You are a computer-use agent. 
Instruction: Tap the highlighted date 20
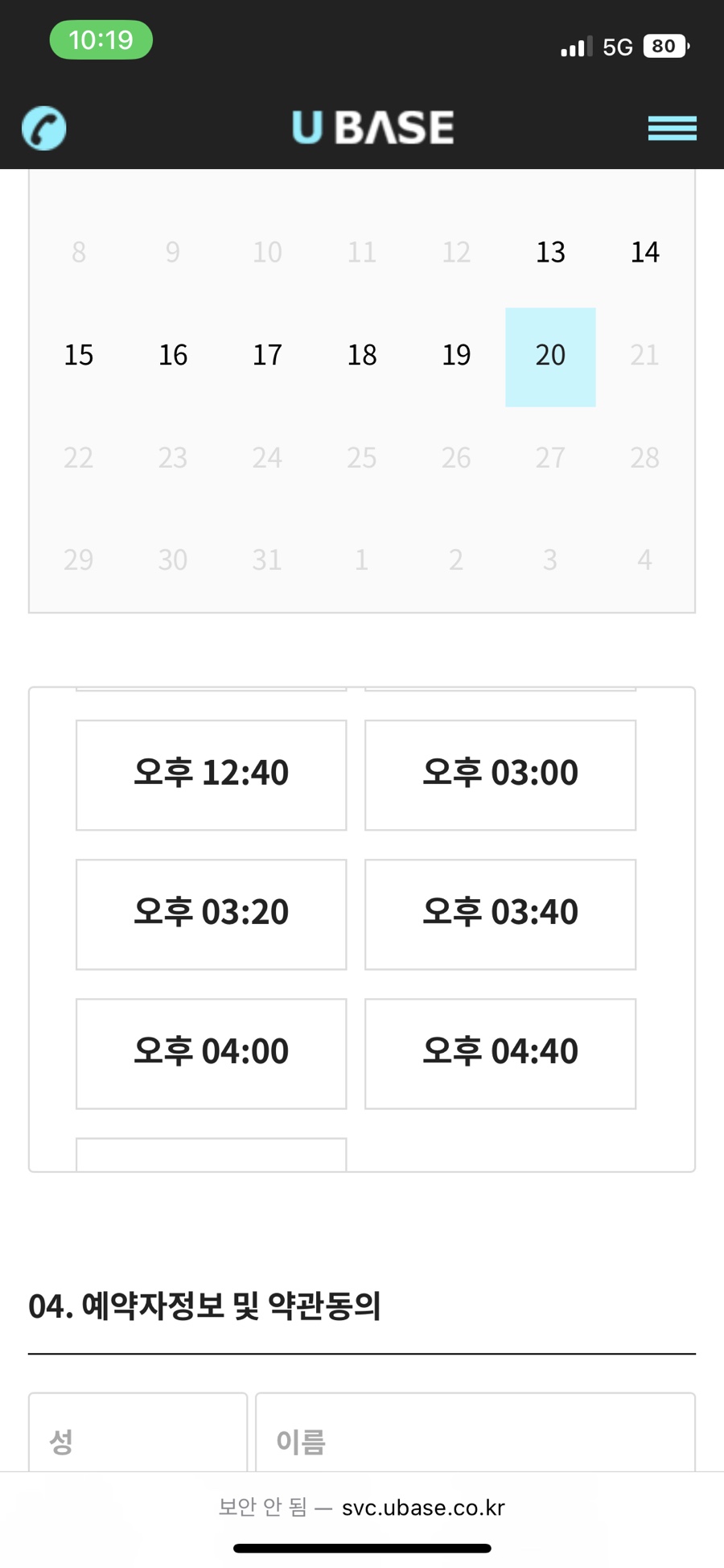[x=550, y=357]
